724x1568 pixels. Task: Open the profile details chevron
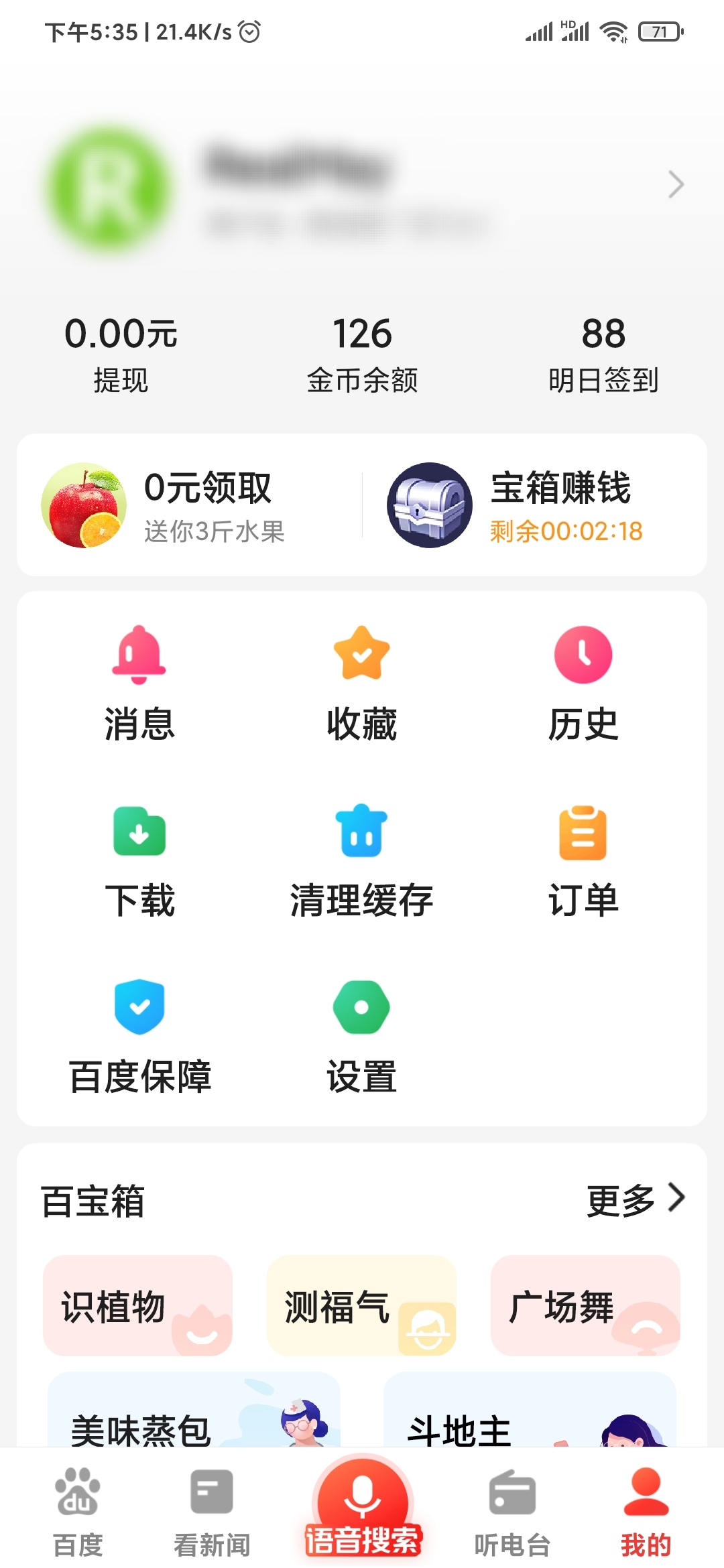(676, 184)
